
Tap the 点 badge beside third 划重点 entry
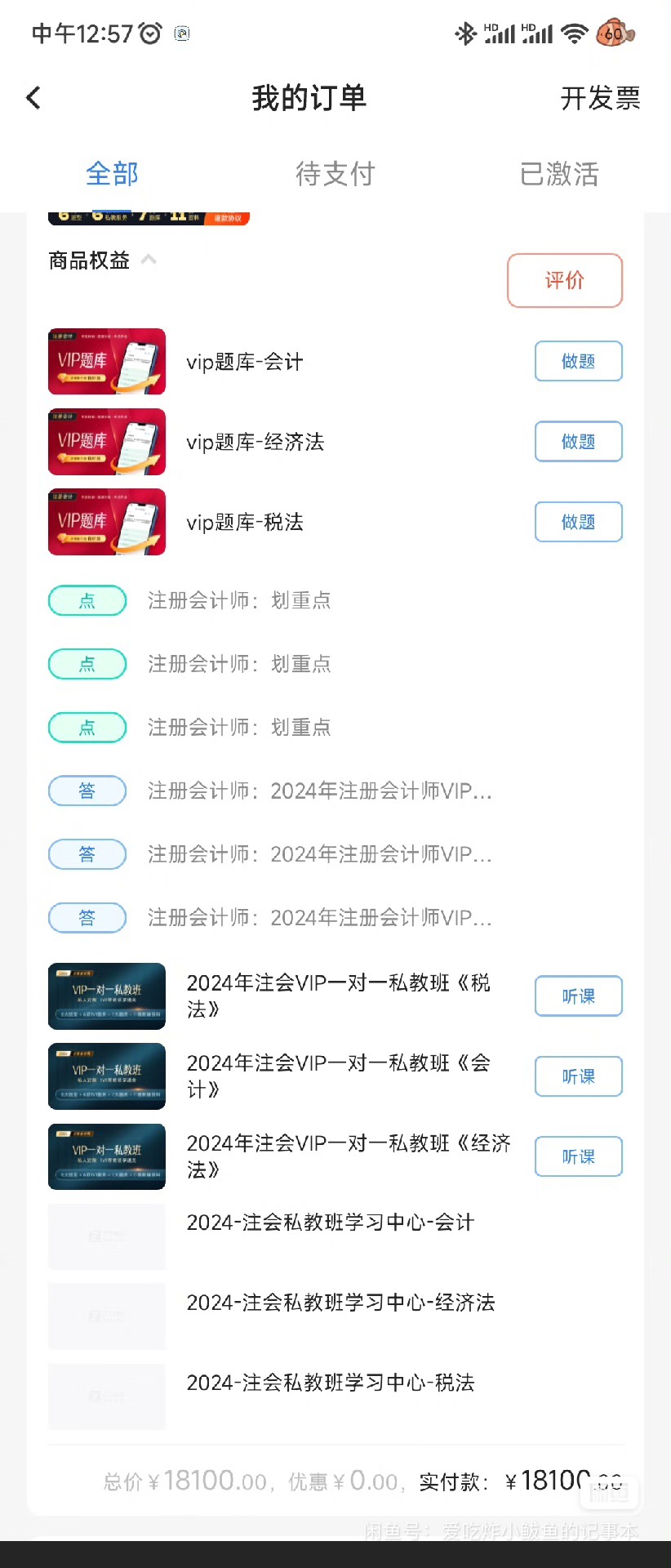[87, 727]
